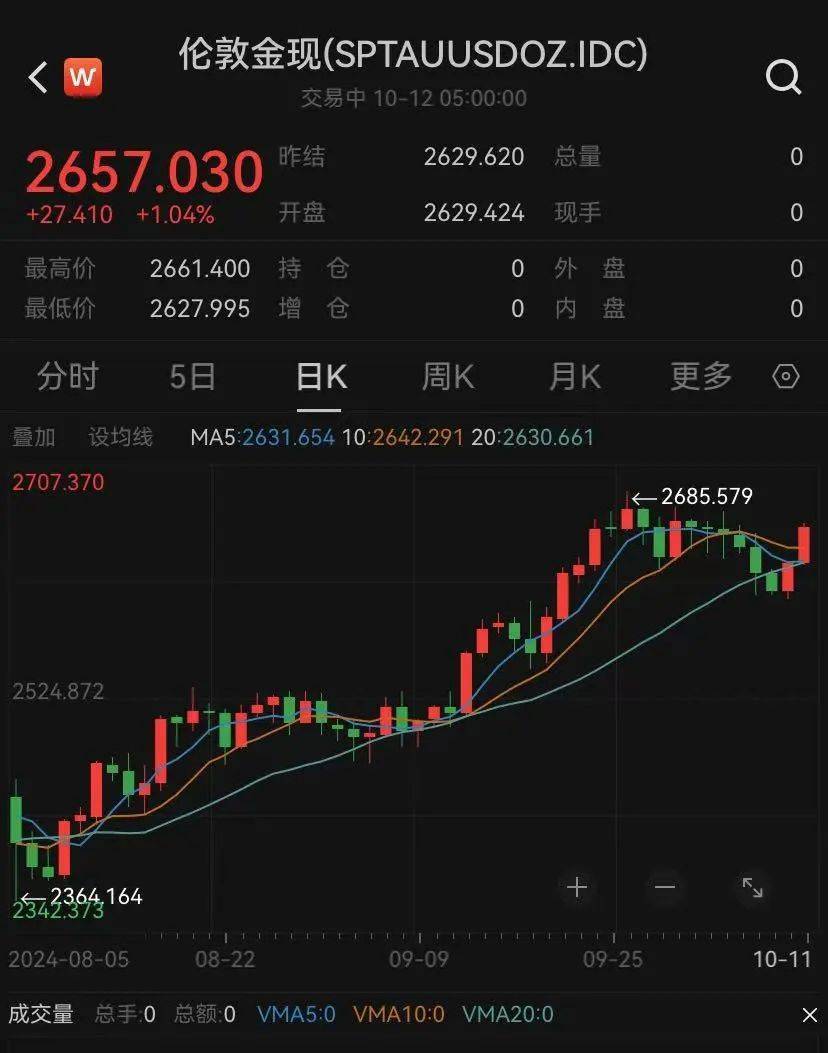This screenshot has height=1053, width=828.
Task: Zoom out the chart with minus button
Action: (x=665, y=887)
